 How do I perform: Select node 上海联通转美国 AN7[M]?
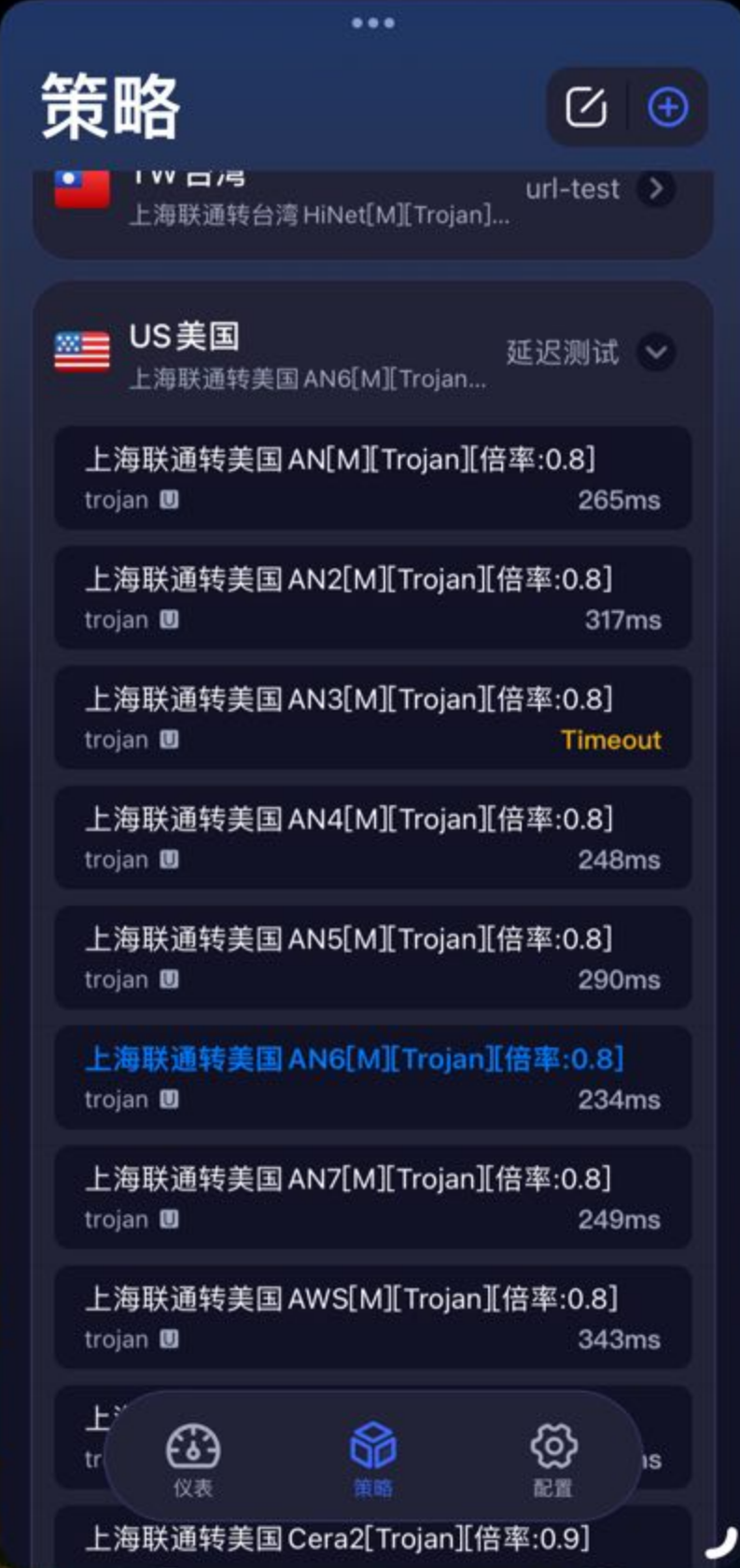coord(372,1198)
